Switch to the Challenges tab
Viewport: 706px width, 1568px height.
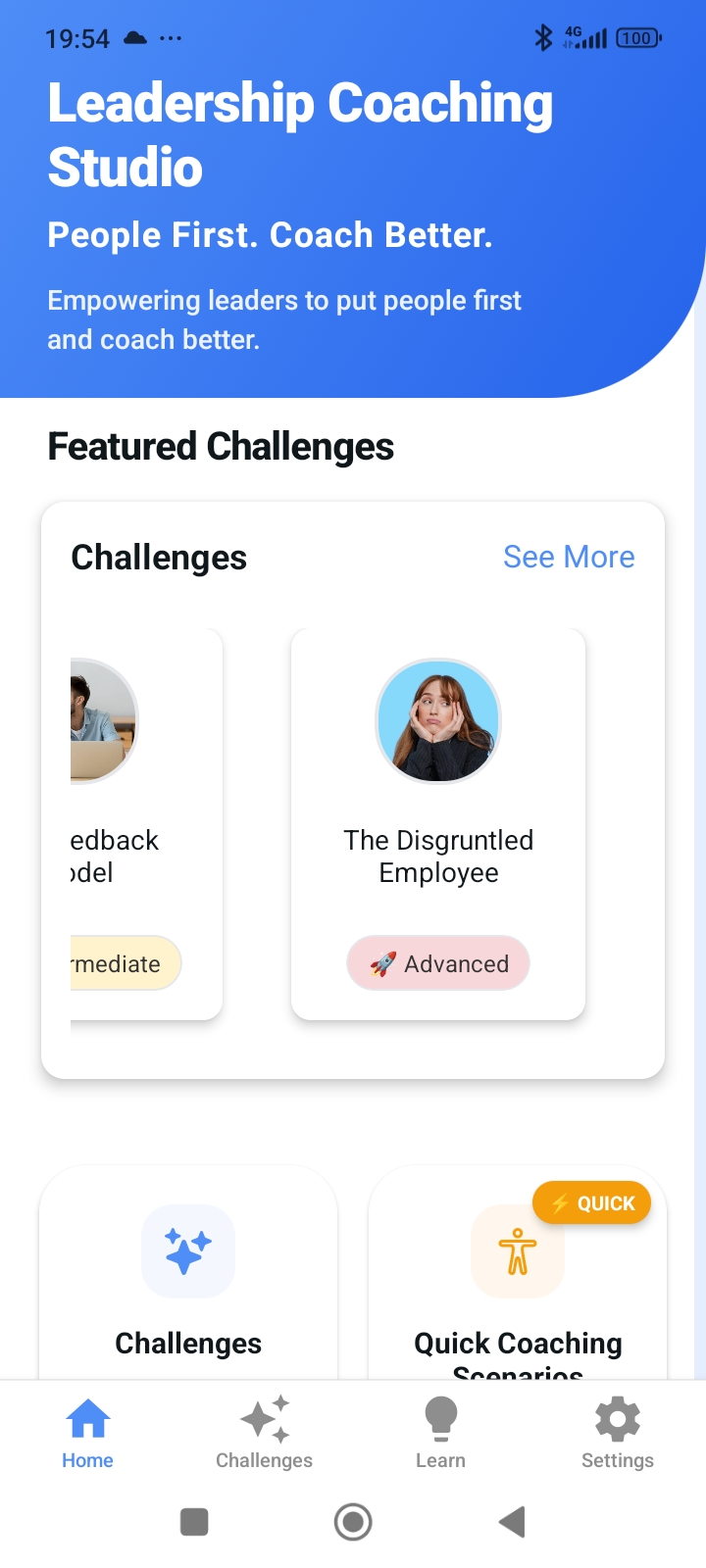pyautogui.click(x=264, y=1433)
